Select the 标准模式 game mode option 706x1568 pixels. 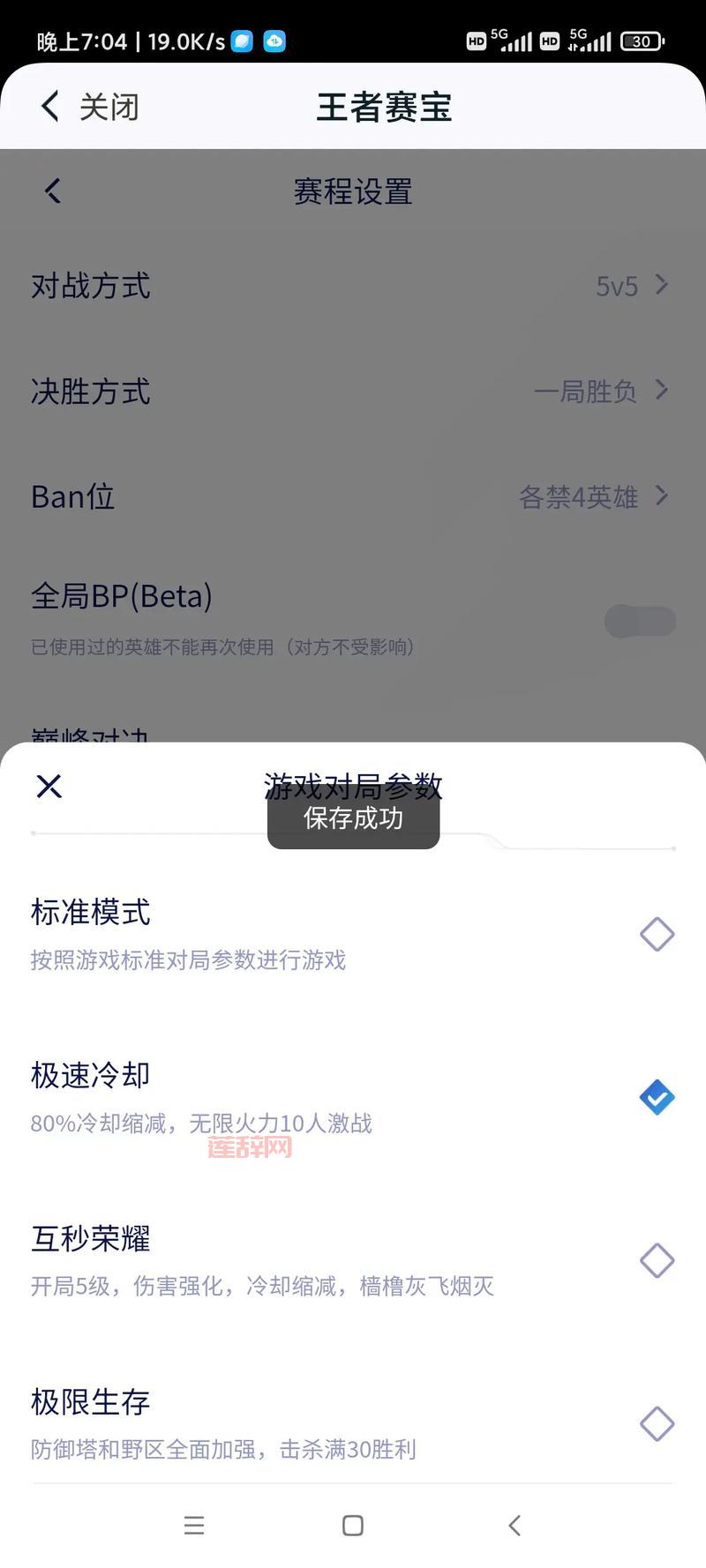click(x=657, y=935)
